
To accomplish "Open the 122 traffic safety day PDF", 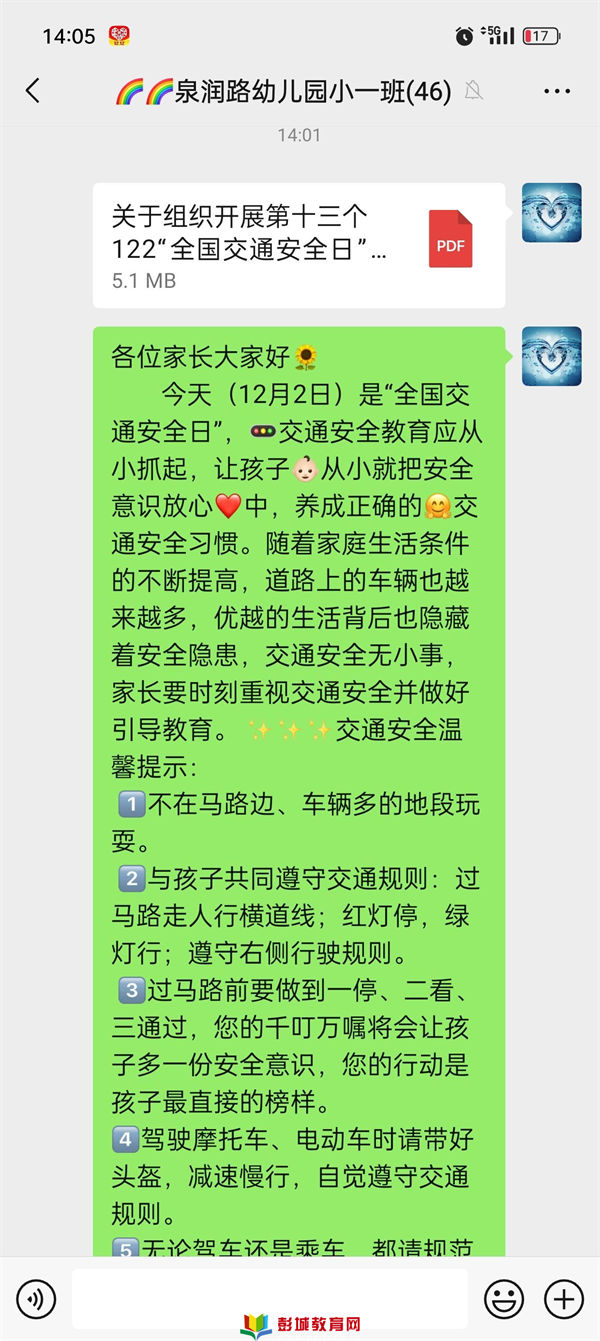I will coord(298,246).
